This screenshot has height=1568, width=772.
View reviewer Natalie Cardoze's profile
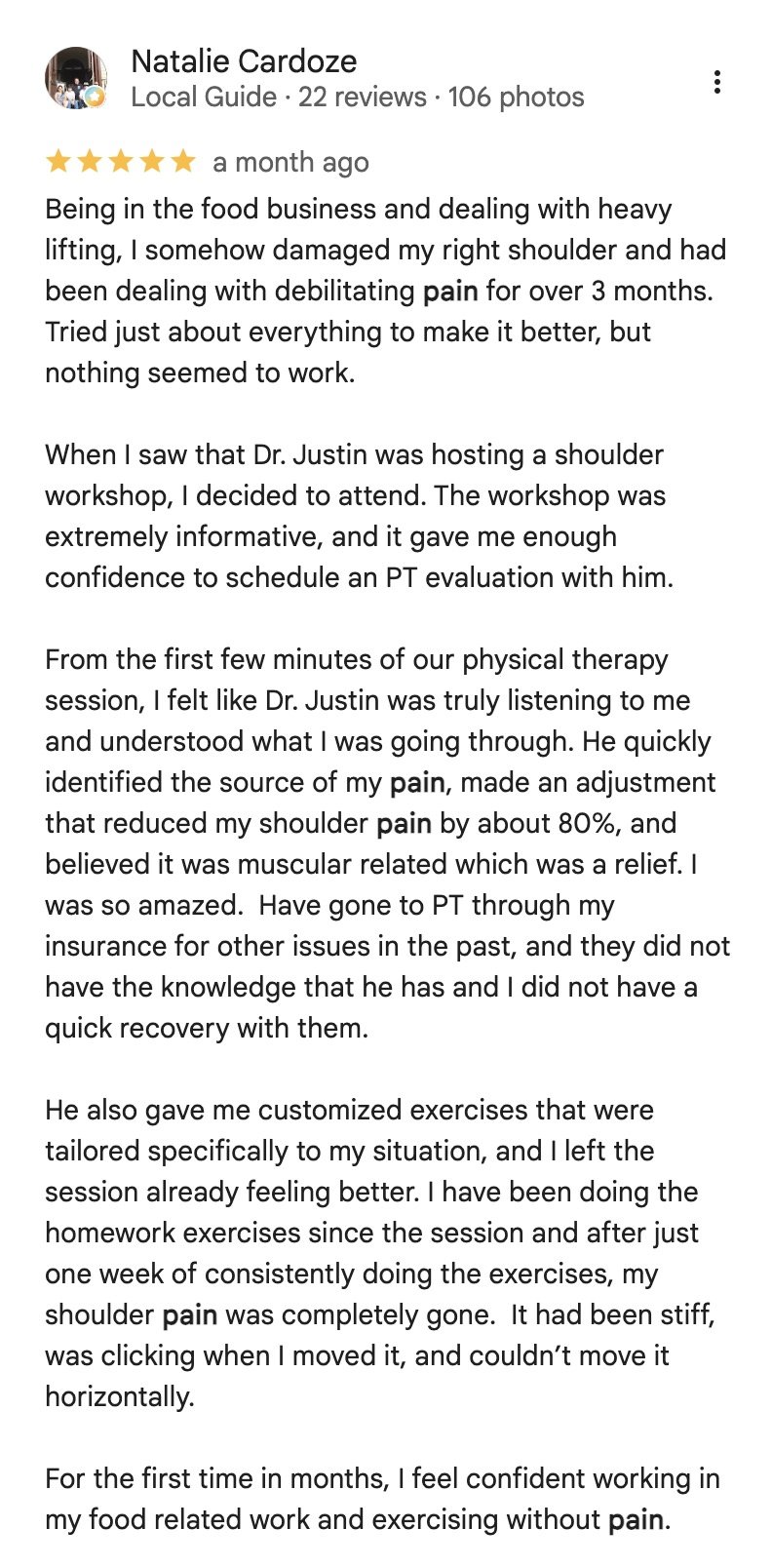244,61
